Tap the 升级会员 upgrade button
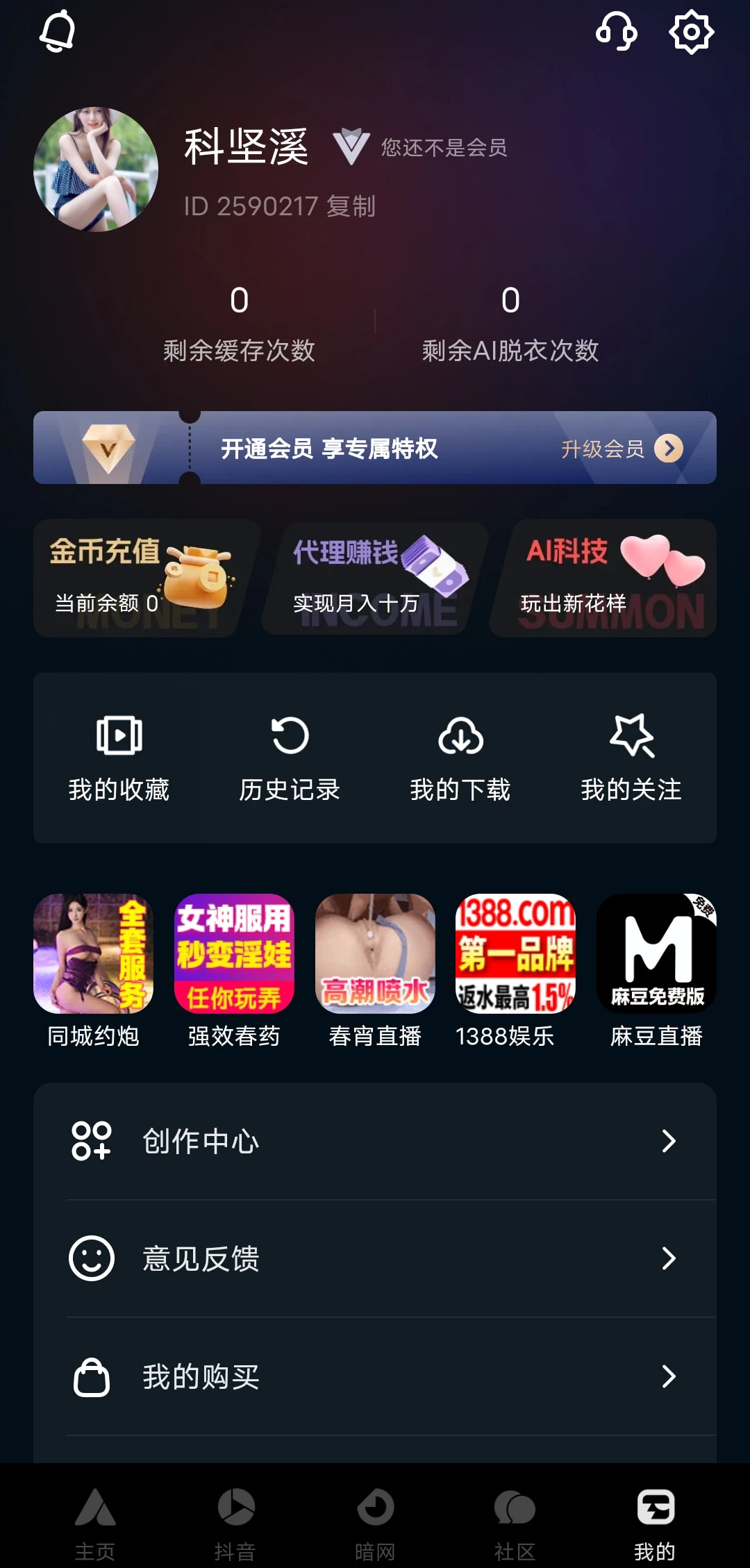Viewport: 750px width, 1568px height. click(621, 449)
